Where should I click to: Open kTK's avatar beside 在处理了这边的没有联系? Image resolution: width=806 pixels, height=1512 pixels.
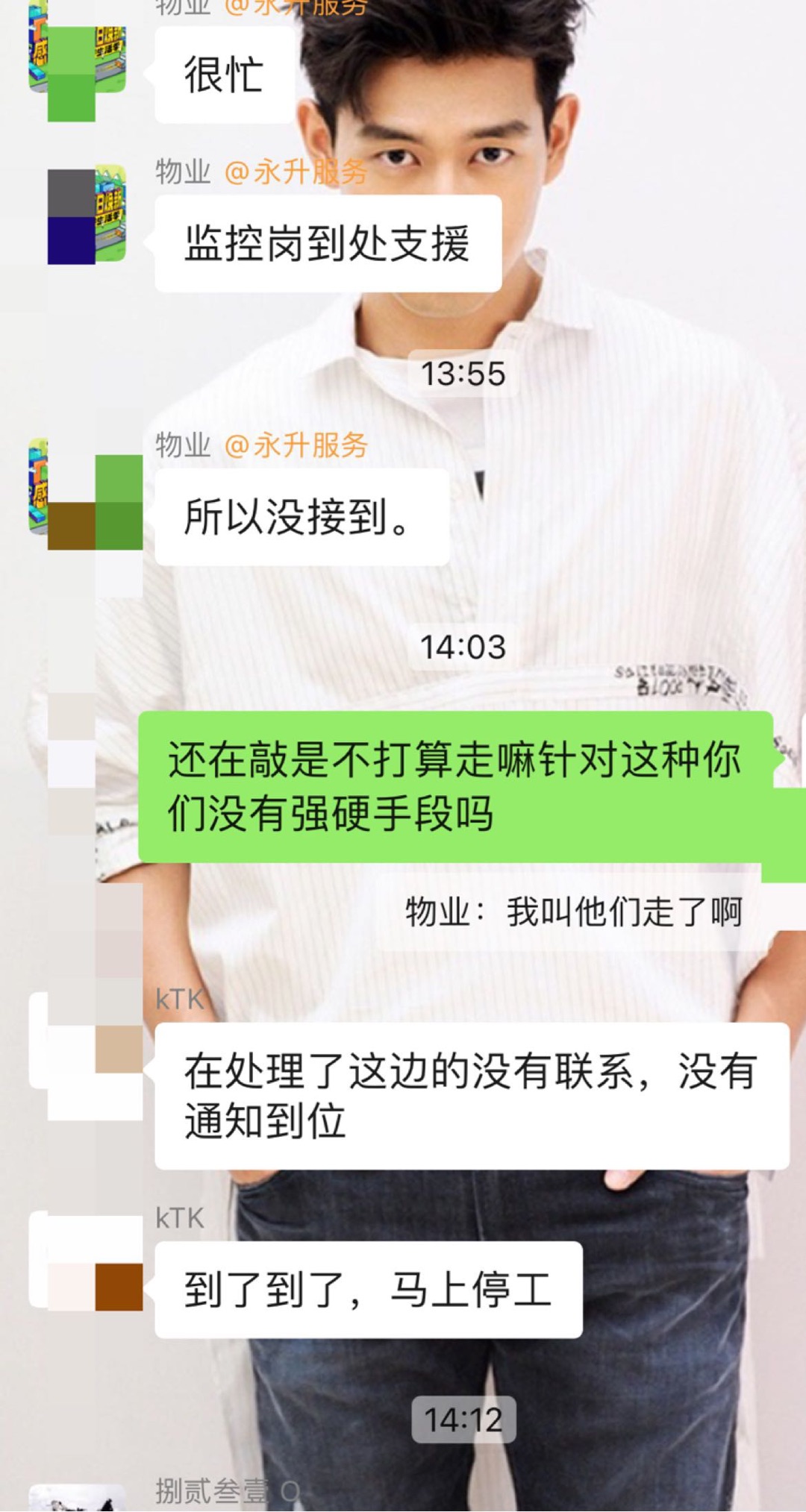pyautogui.click(x=78, y=1041)
